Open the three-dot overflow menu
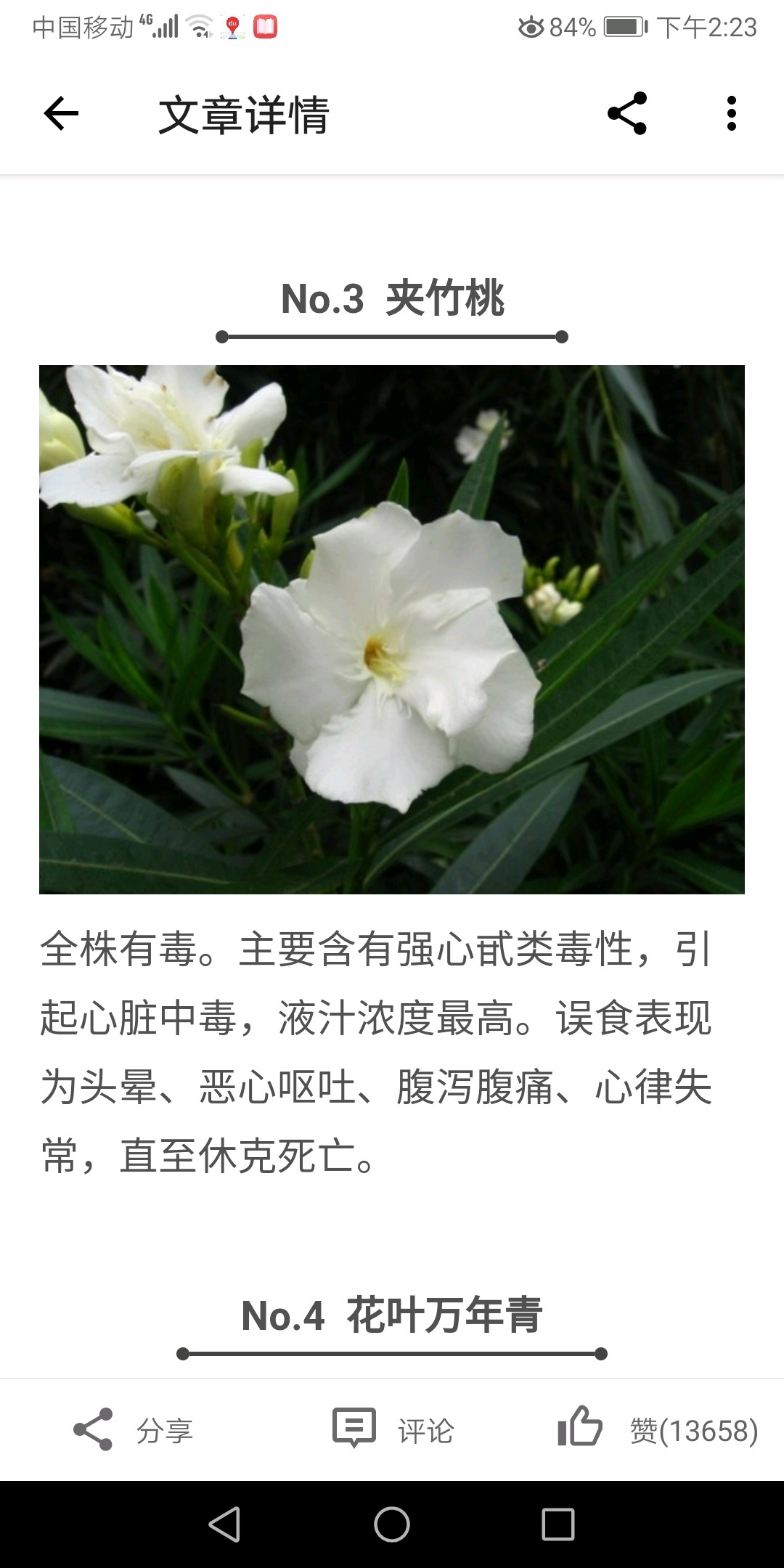This screenshot has width=784, height=1568. 731,114
